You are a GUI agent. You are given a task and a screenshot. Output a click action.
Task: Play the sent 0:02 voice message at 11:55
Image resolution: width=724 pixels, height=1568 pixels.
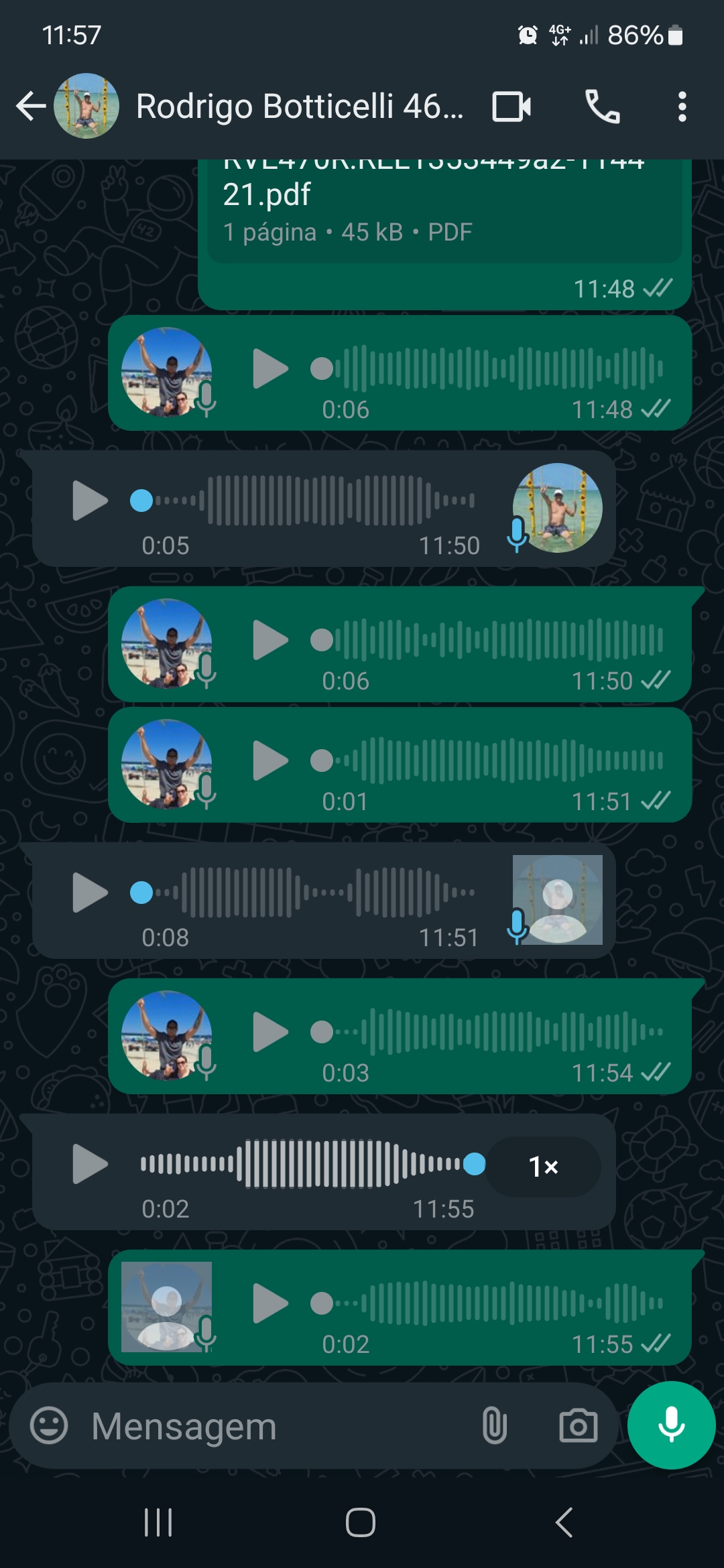(x=270, y=1303)
